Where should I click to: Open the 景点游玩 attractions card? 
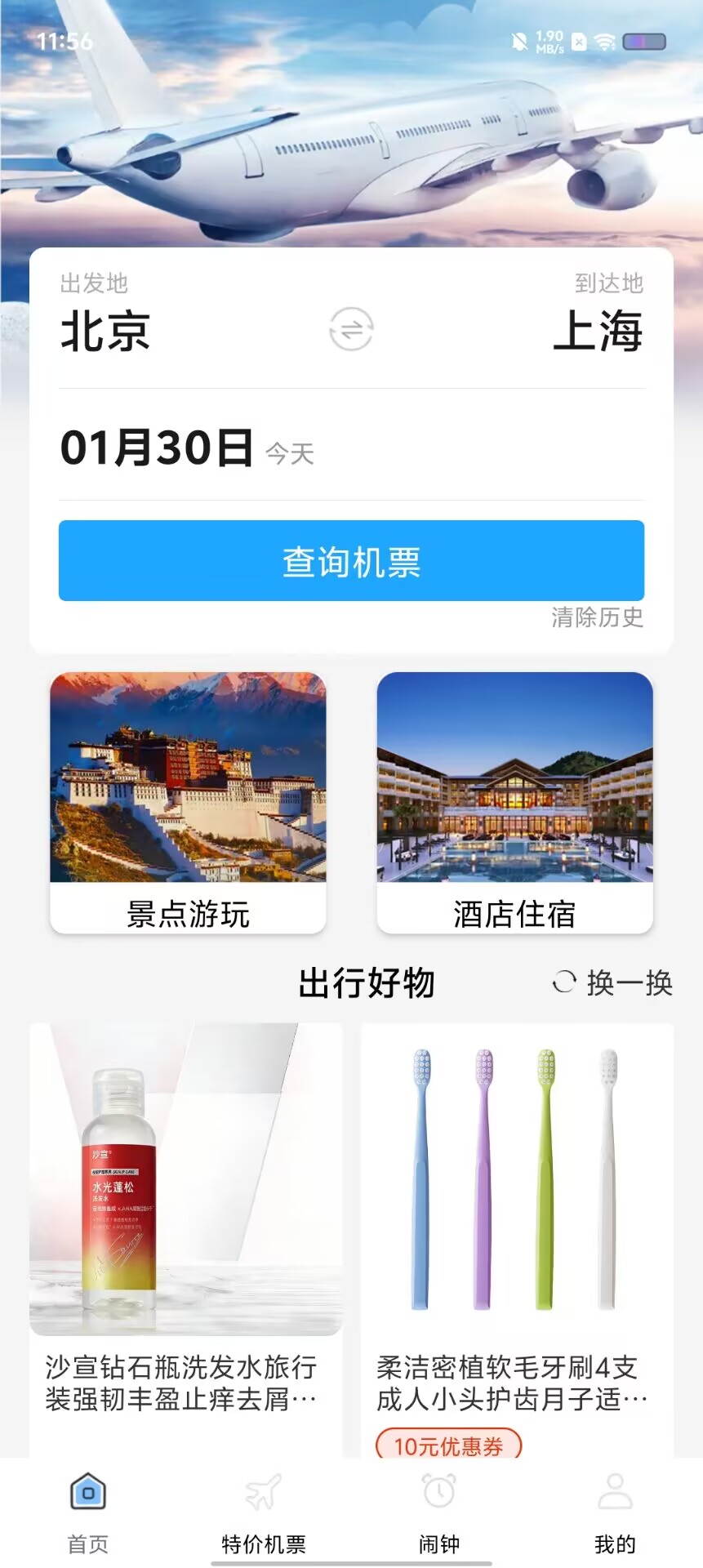tap(188, 802)
